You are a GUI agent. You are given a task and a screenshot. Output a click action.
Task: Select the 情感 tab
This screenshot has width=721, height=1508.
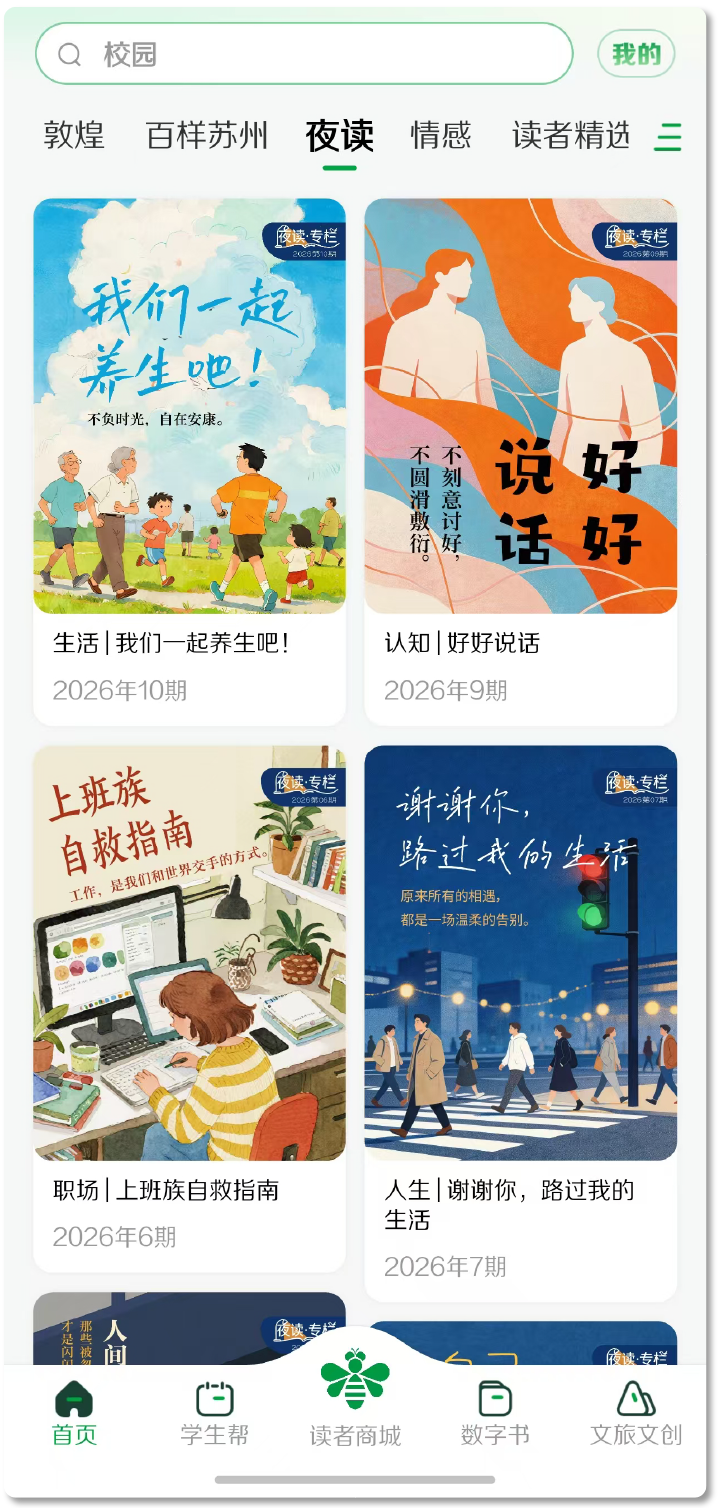click(441, 135)
